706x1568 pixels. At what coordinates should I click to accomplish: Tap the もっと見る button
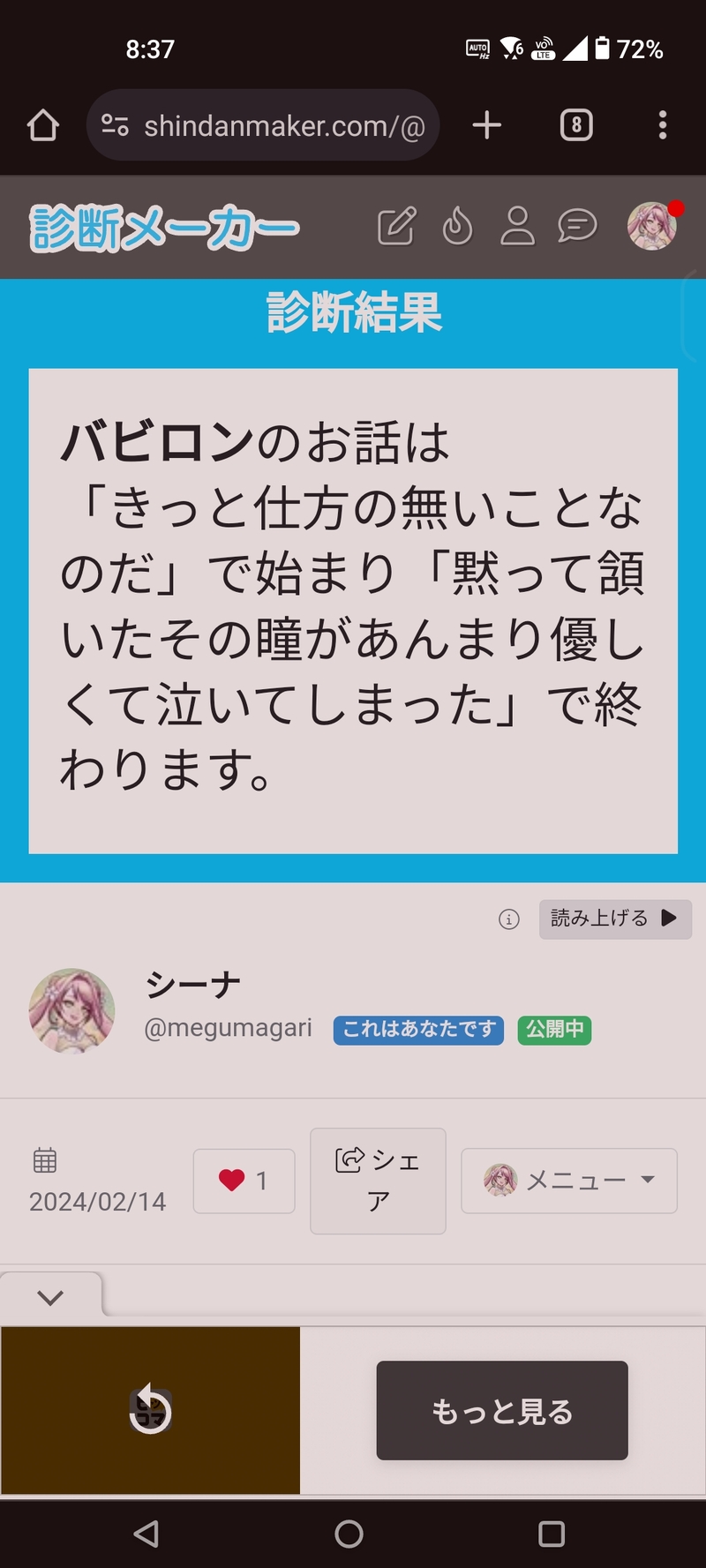pyautogui.click(x=502, y=1411)
